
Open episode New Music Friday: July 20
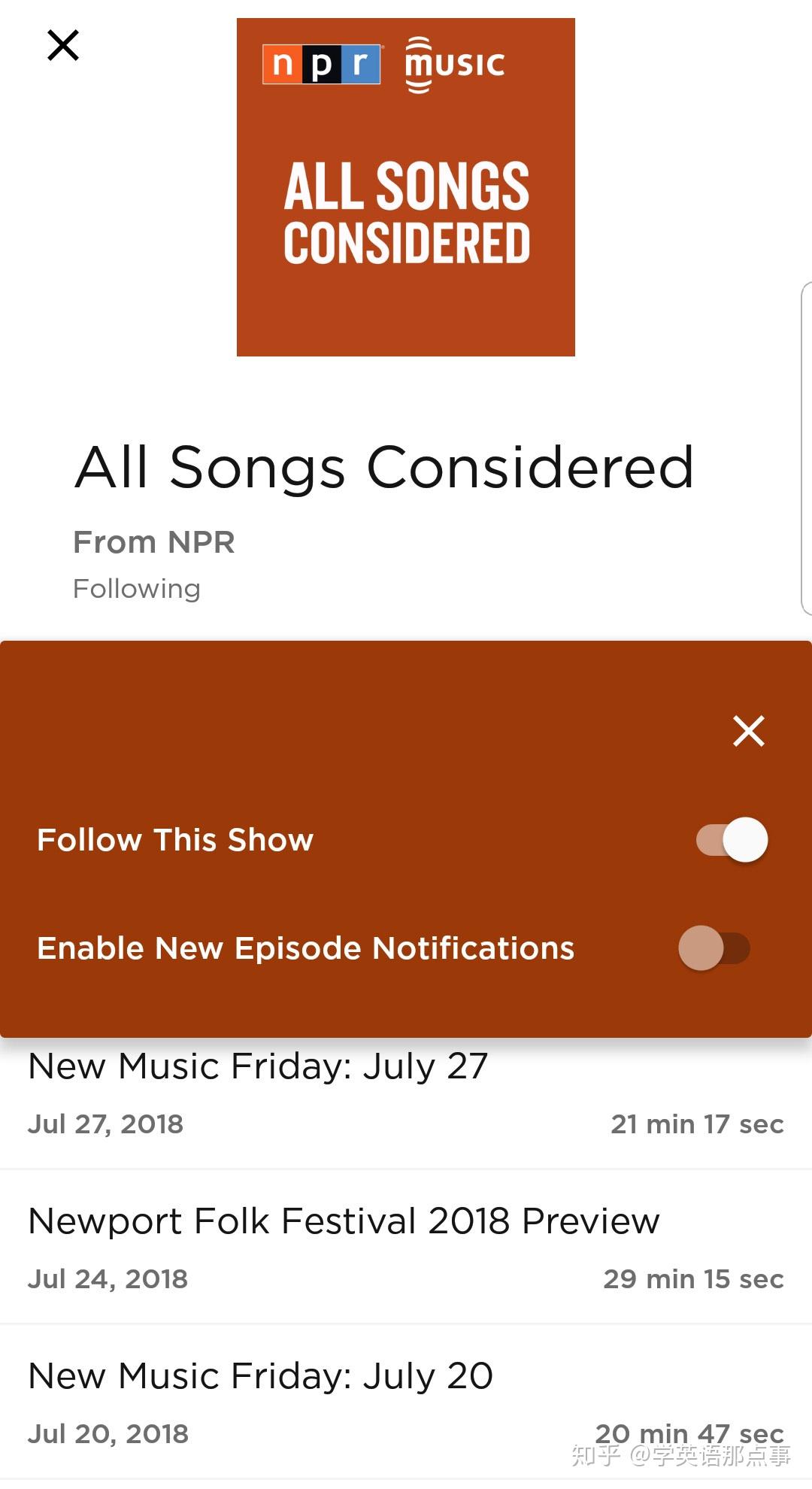(x=260, y=1376)
